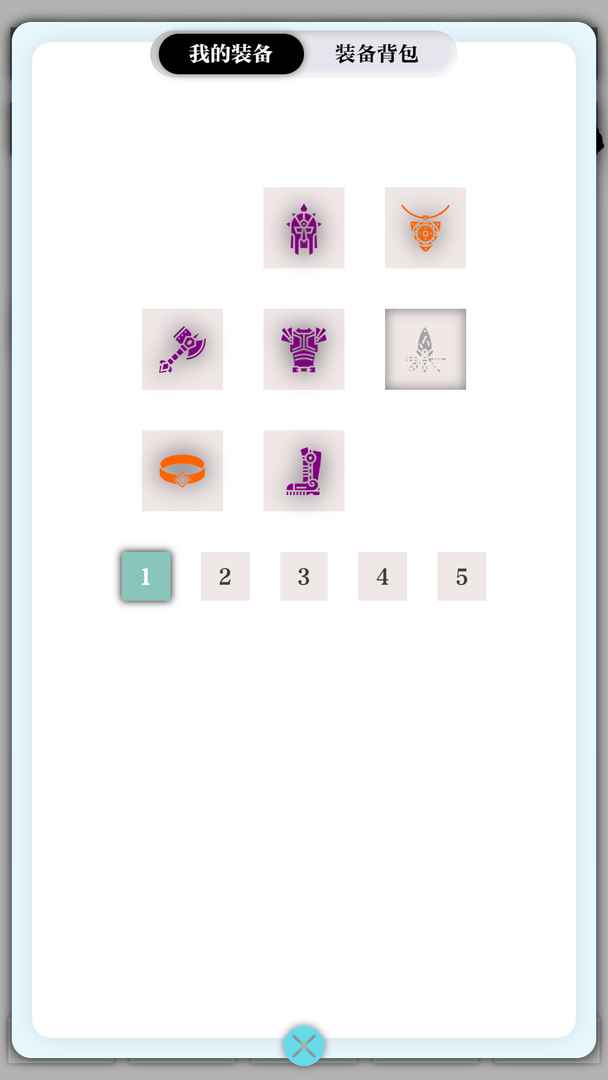Switch to equipment set 3
The width and height of the screenshot is (608, 1080).
[x=304, y=576]
